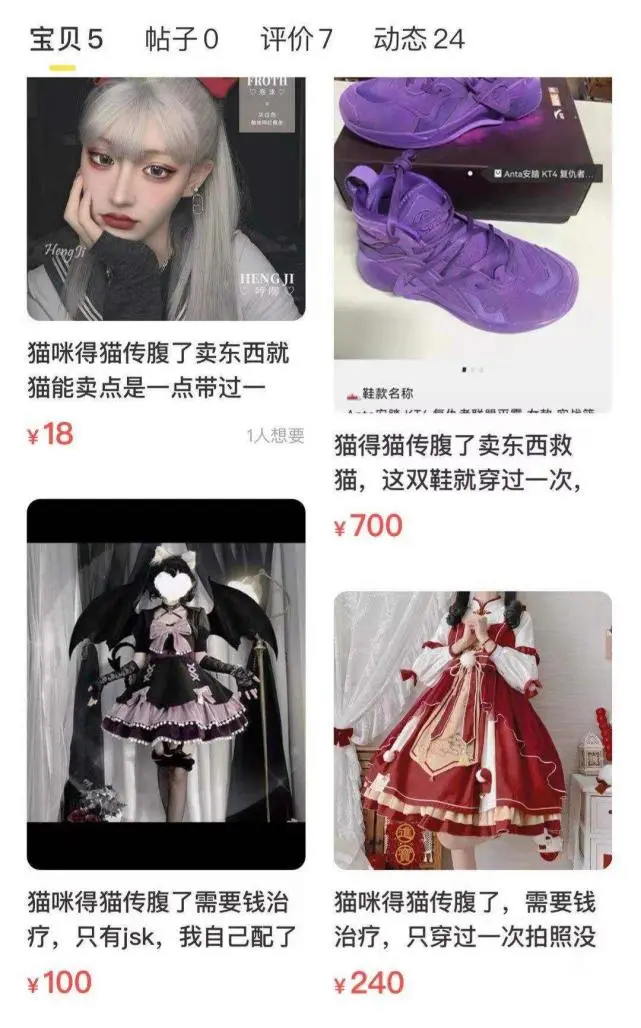Select the 宝贝 5 tab
This screenshot has height=1028, width=641.
[x=66, y=39]
